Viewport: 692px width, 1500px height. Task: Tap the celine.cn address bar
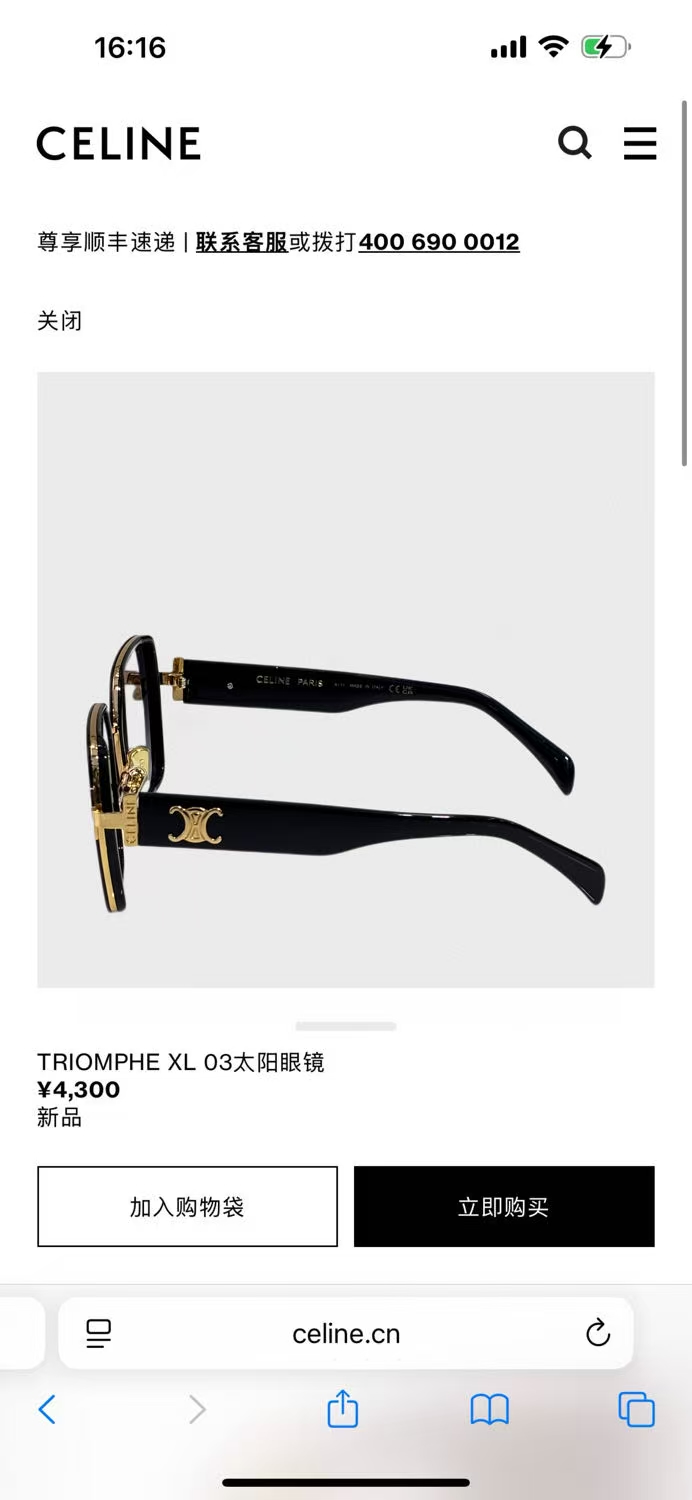coord(346,1333)
